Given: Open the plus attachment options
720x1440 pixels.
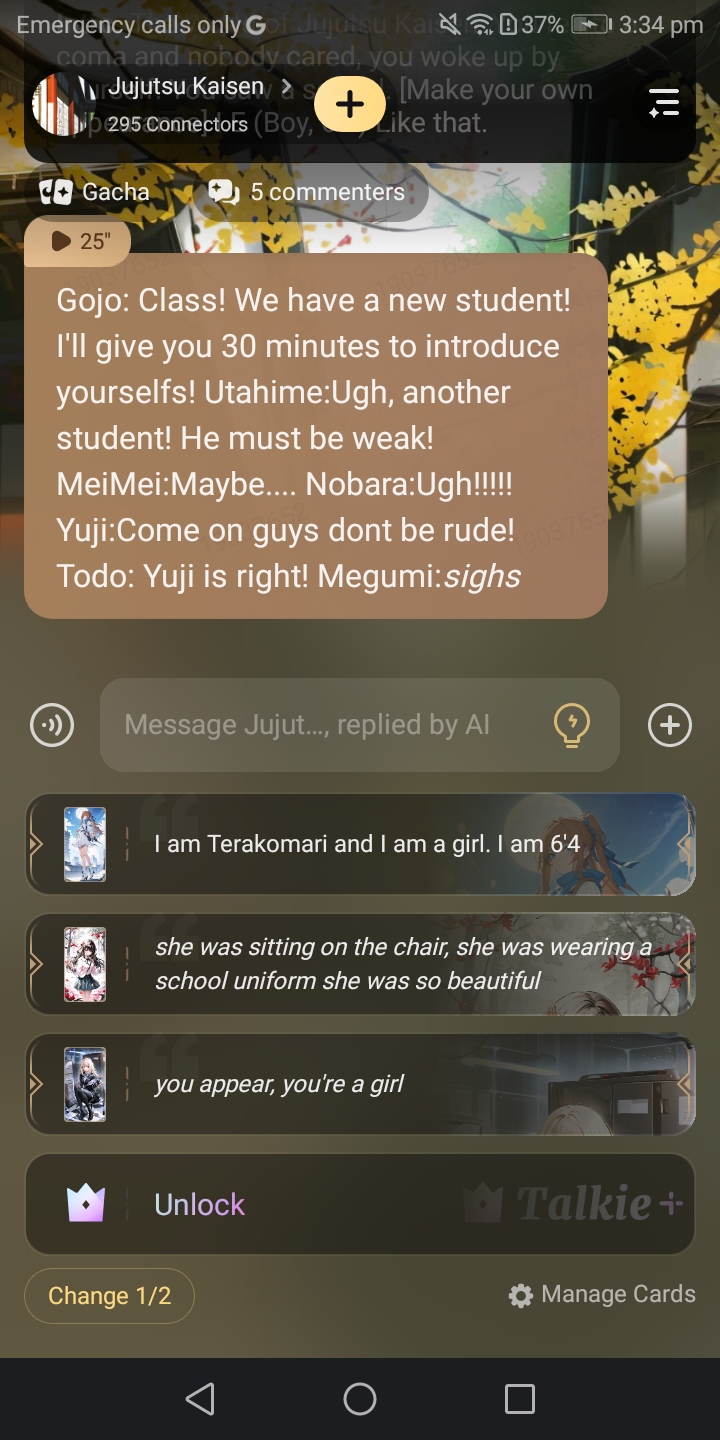Looking at the screenshot, I should 670,725.
